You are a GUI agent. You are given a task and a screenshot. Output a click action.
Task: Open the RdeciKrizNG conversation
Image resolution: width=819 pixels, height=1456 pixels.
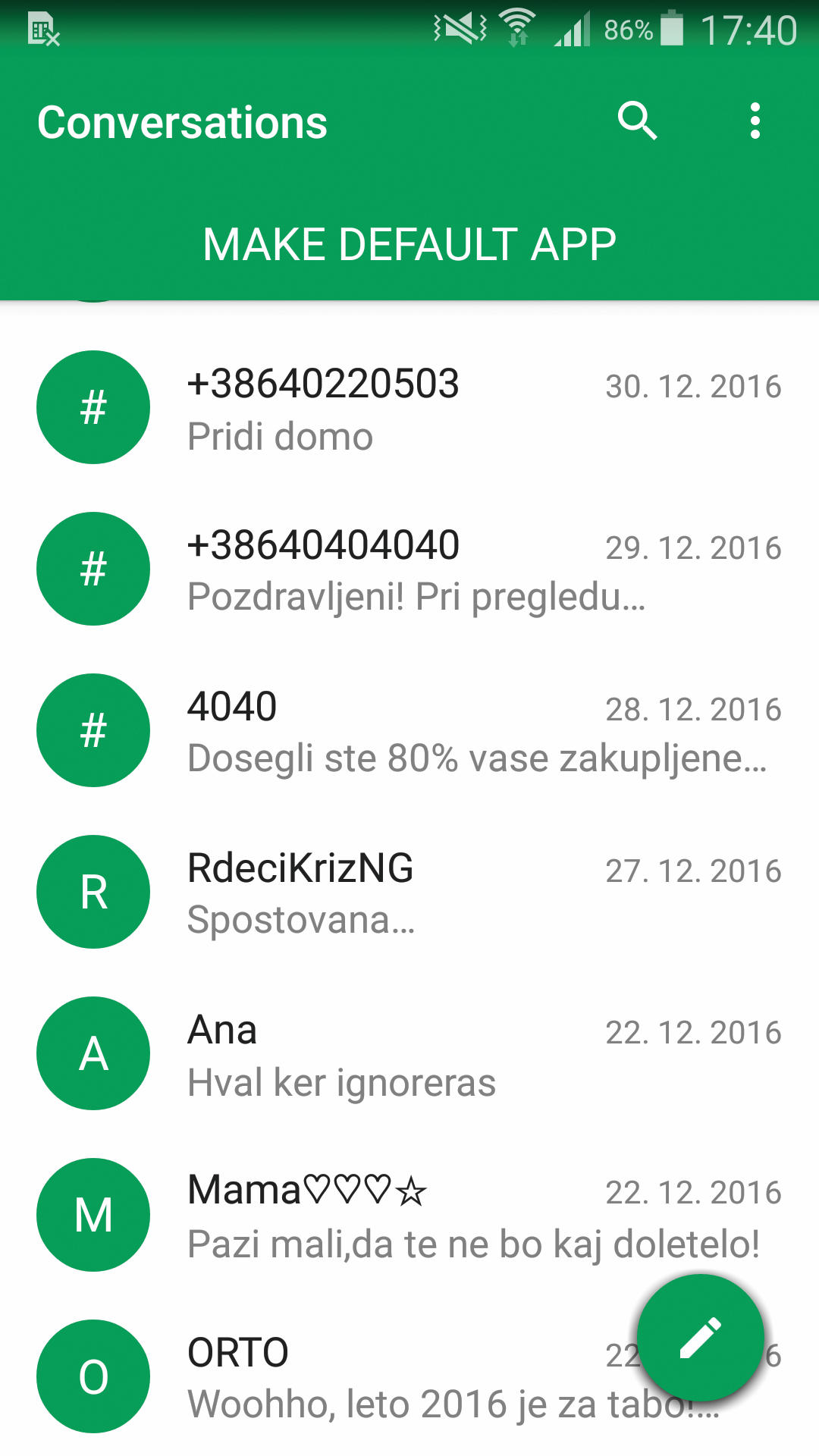pos(409,892)
